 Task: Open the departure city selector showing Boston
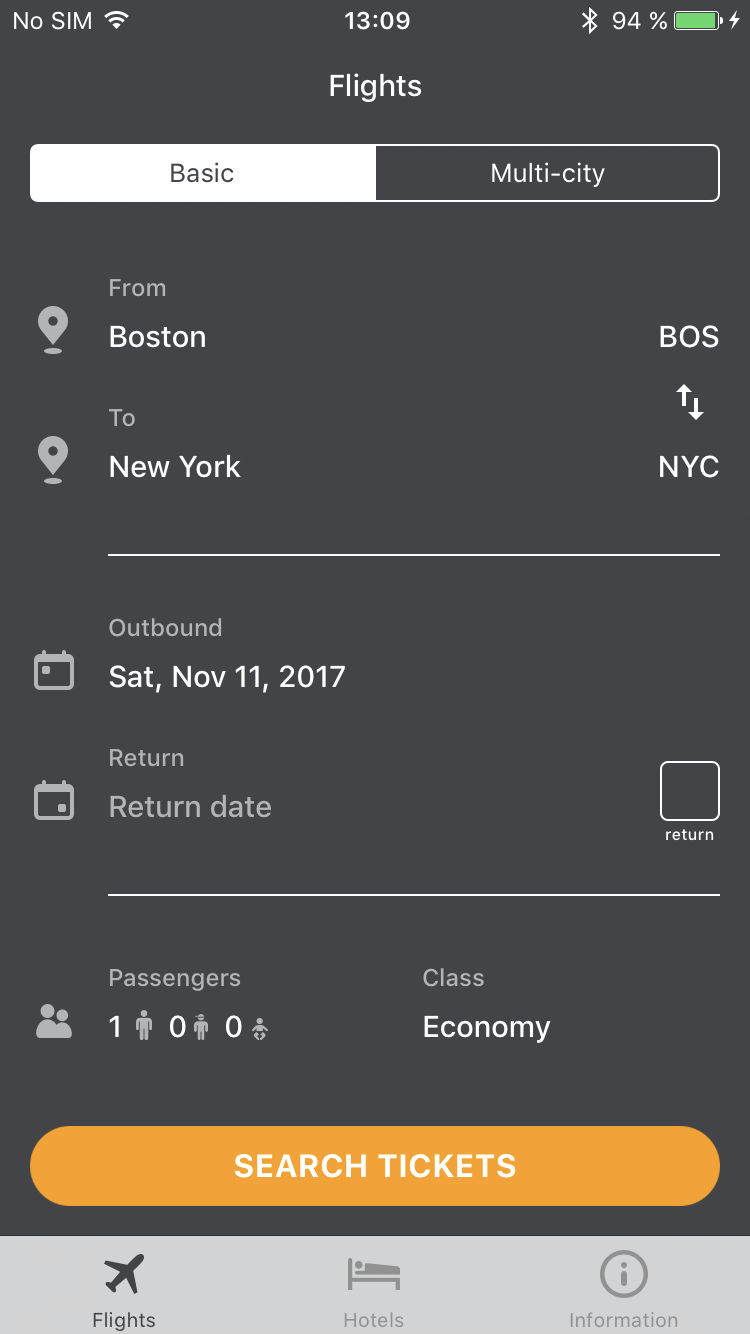pos(157,337)
